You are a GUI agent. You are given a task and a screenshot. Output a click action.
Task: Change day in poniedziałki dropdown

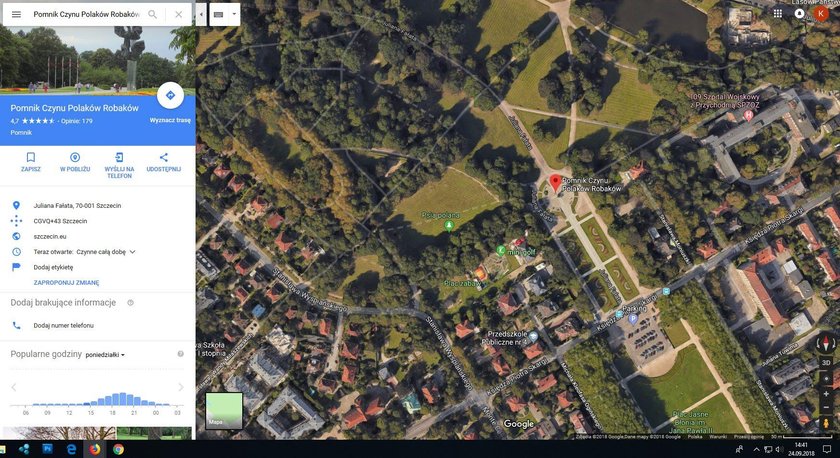(x=105, y=354)
